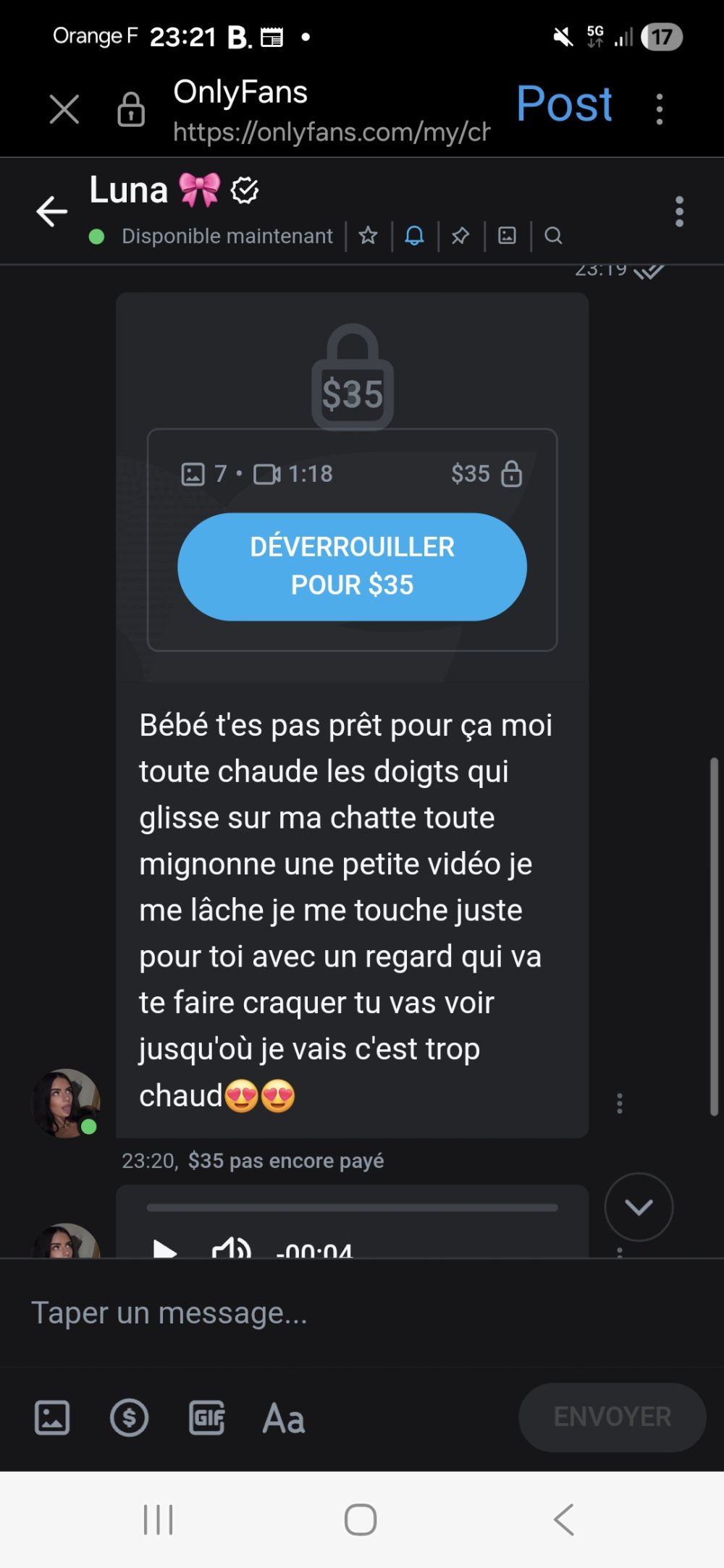The image size is (724, 1568).
Task: Close the in-app browser tab
Action: click(x=64, y=110)
